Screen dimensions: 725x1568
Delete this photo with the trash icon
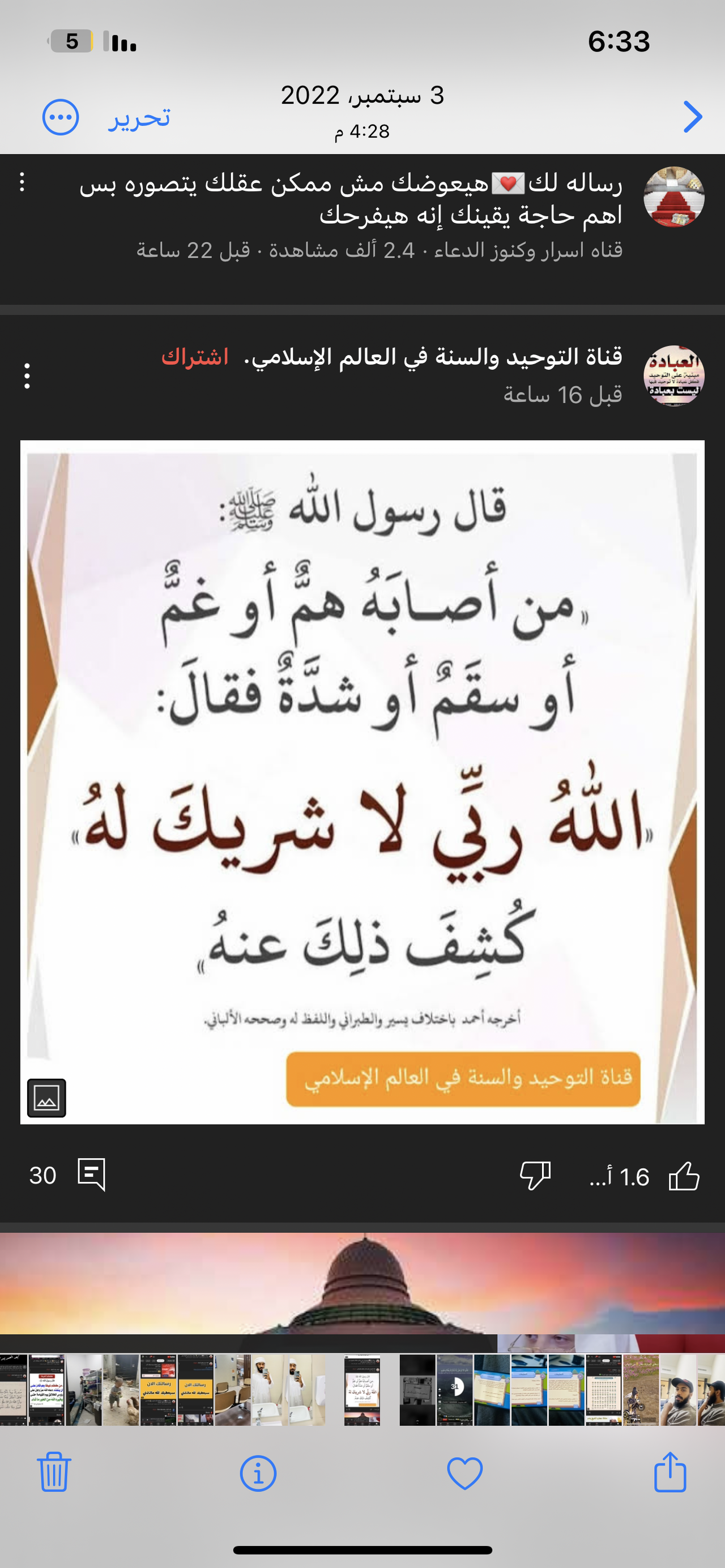54,1473
